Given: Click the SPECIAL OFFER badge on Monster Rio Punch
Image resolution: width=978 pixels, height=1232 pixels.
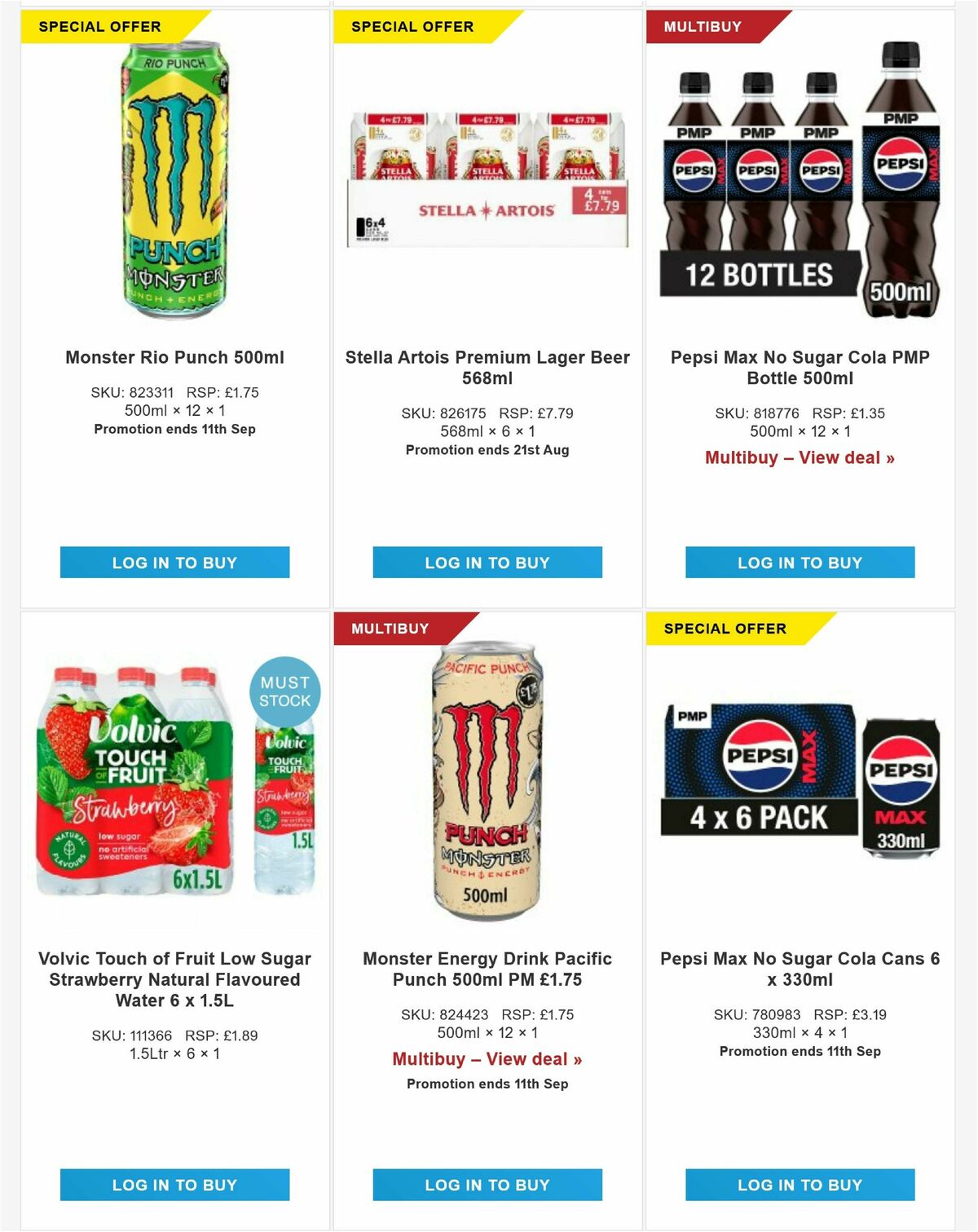Looking at the screenshot, I should pos(98,25).
